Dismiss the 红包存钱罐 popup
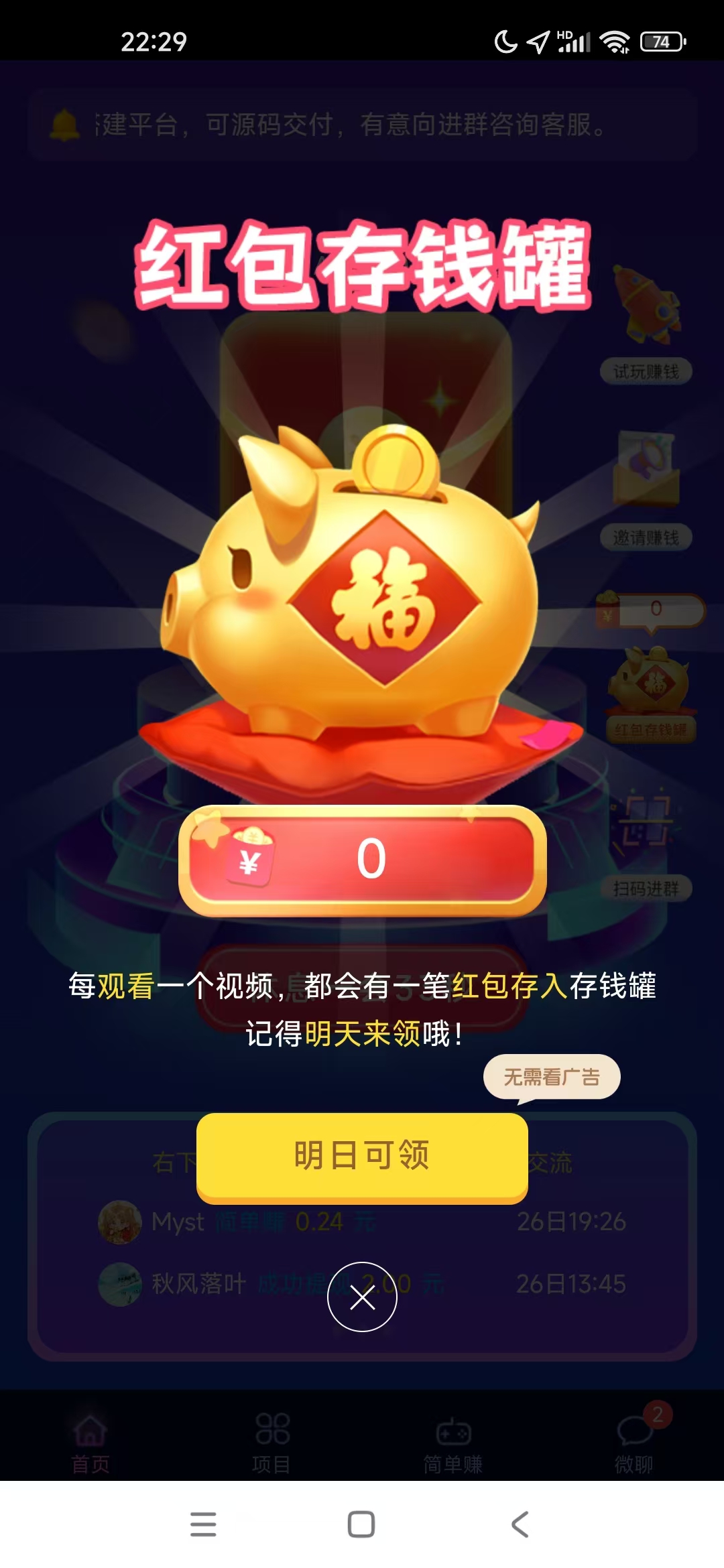This screenshot has width=724, height=1568. pos(362,1297)
